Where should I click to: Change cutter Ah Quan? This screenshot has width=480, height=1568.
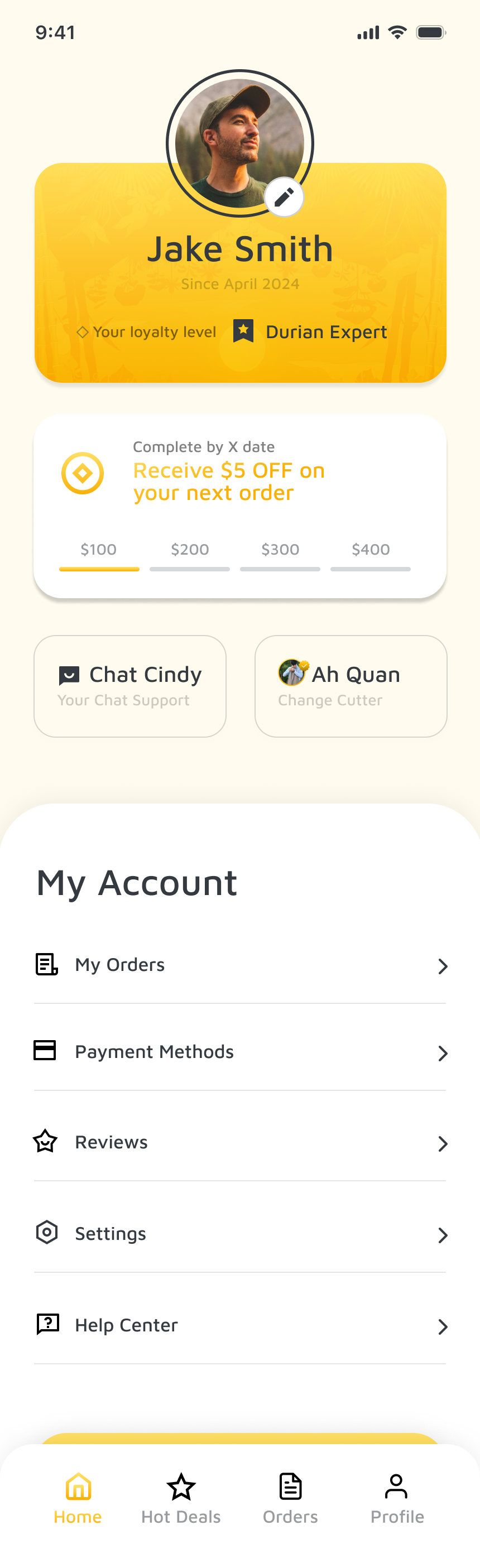pos(351,686)
